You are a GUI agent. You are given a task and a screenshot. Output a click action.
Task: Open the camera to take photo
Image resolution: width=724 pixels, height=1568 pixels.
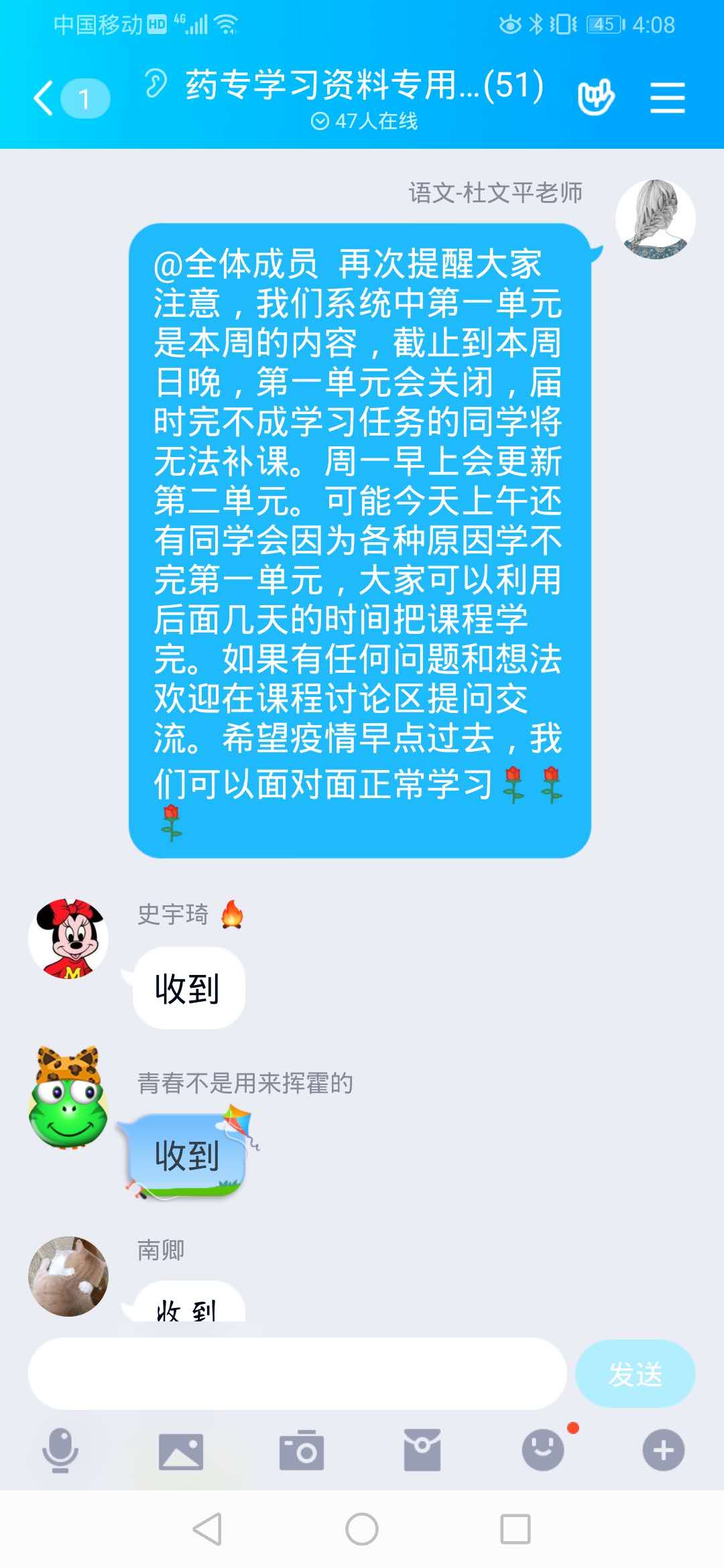coord(301,1450)
